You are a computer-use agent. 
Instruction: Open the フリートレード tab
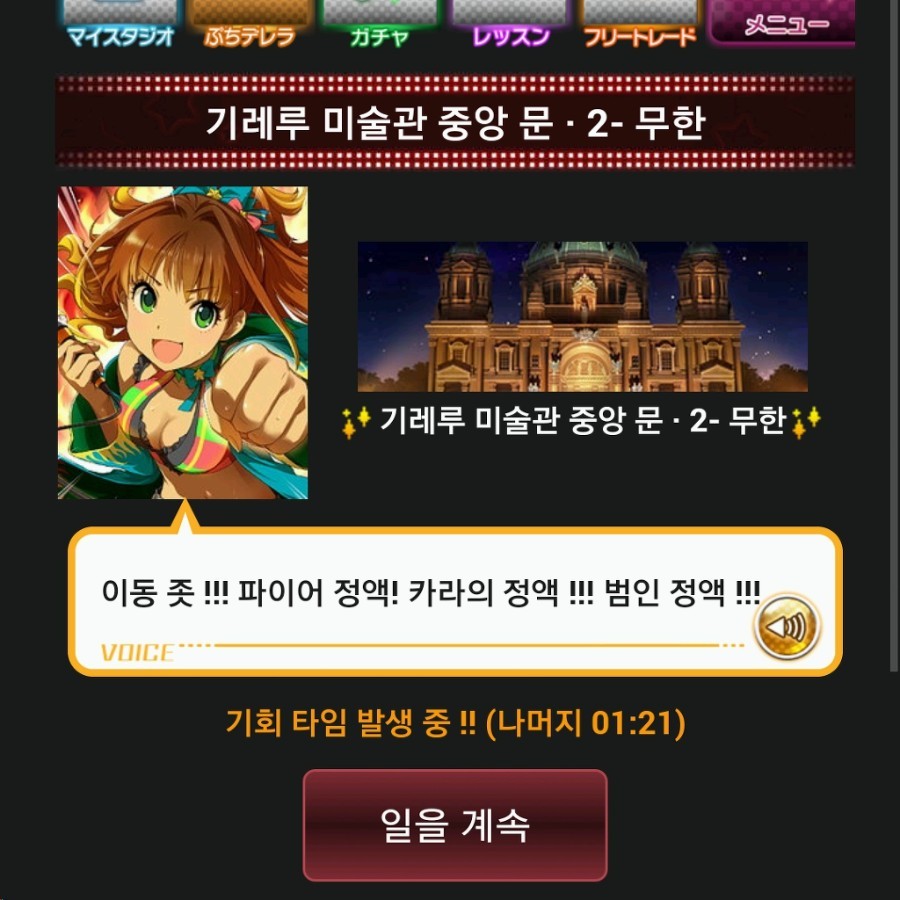pyautogui.click(x=640, y=24)
